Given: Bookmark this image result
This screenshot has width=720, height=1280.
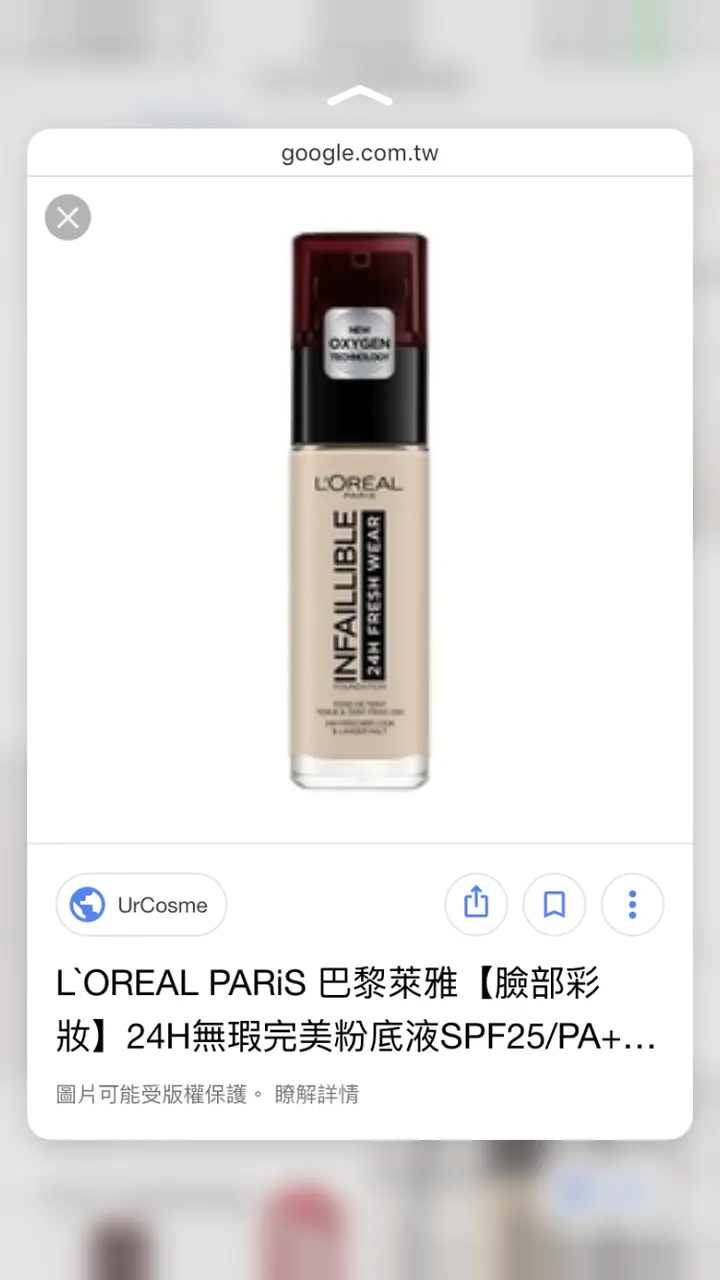Looking at the screenshot, I should point(554,904).
